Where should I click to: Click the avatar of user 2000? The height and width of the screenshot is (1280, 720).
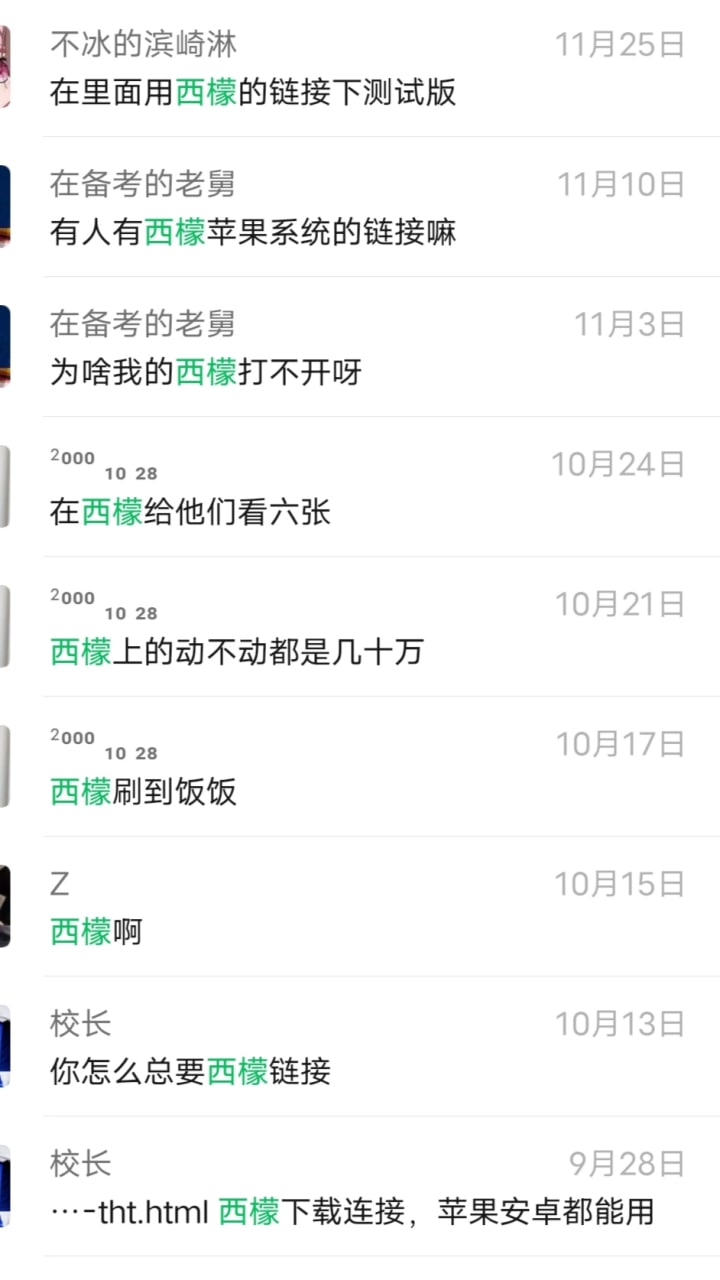coord(5,480)
